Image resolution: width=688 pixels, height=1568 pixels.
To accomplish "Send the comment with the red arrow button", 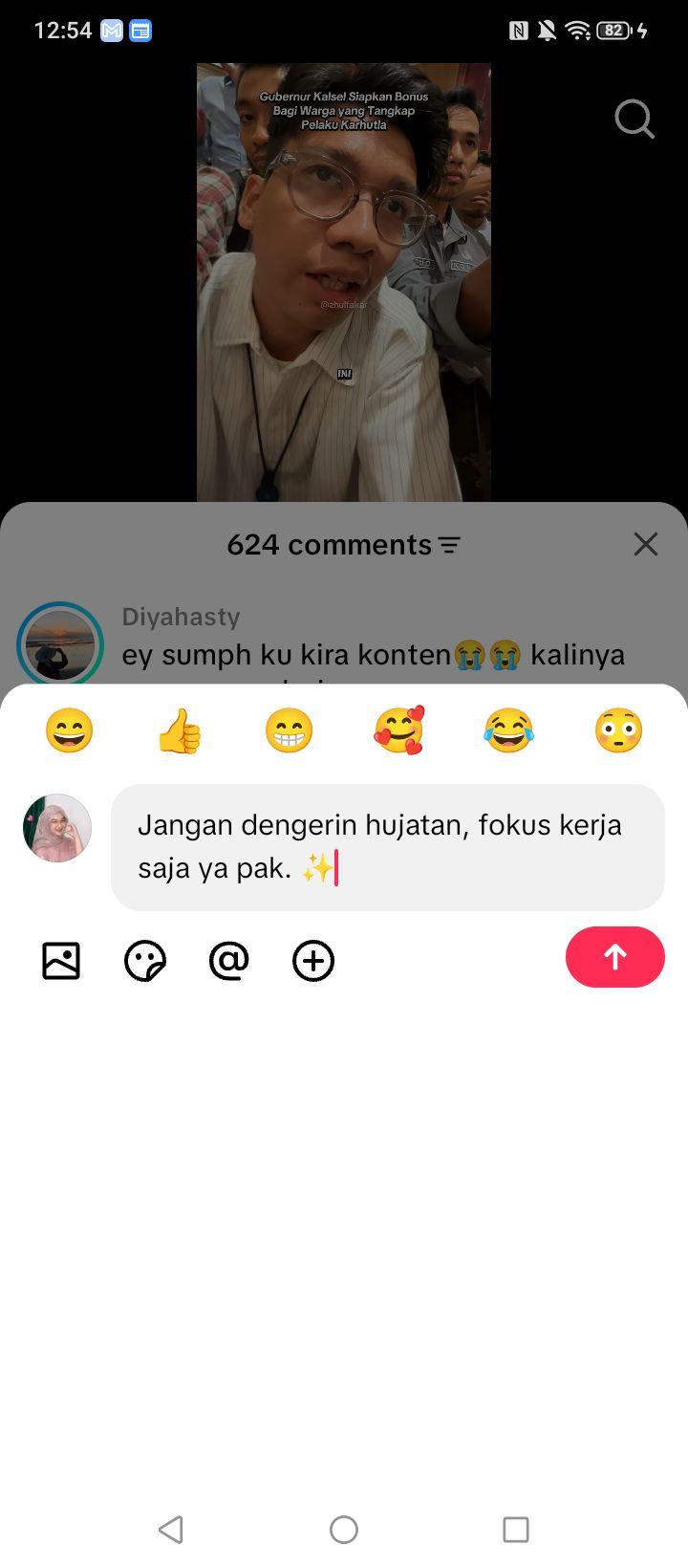I will 614,957.
